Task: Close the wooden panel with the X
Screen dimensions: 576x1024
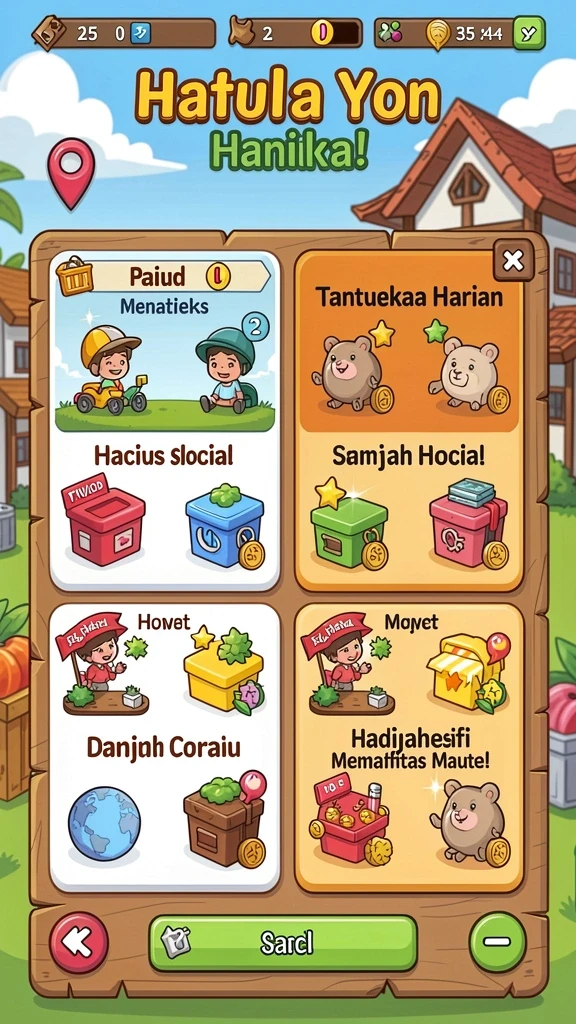Action: [513, 260]
